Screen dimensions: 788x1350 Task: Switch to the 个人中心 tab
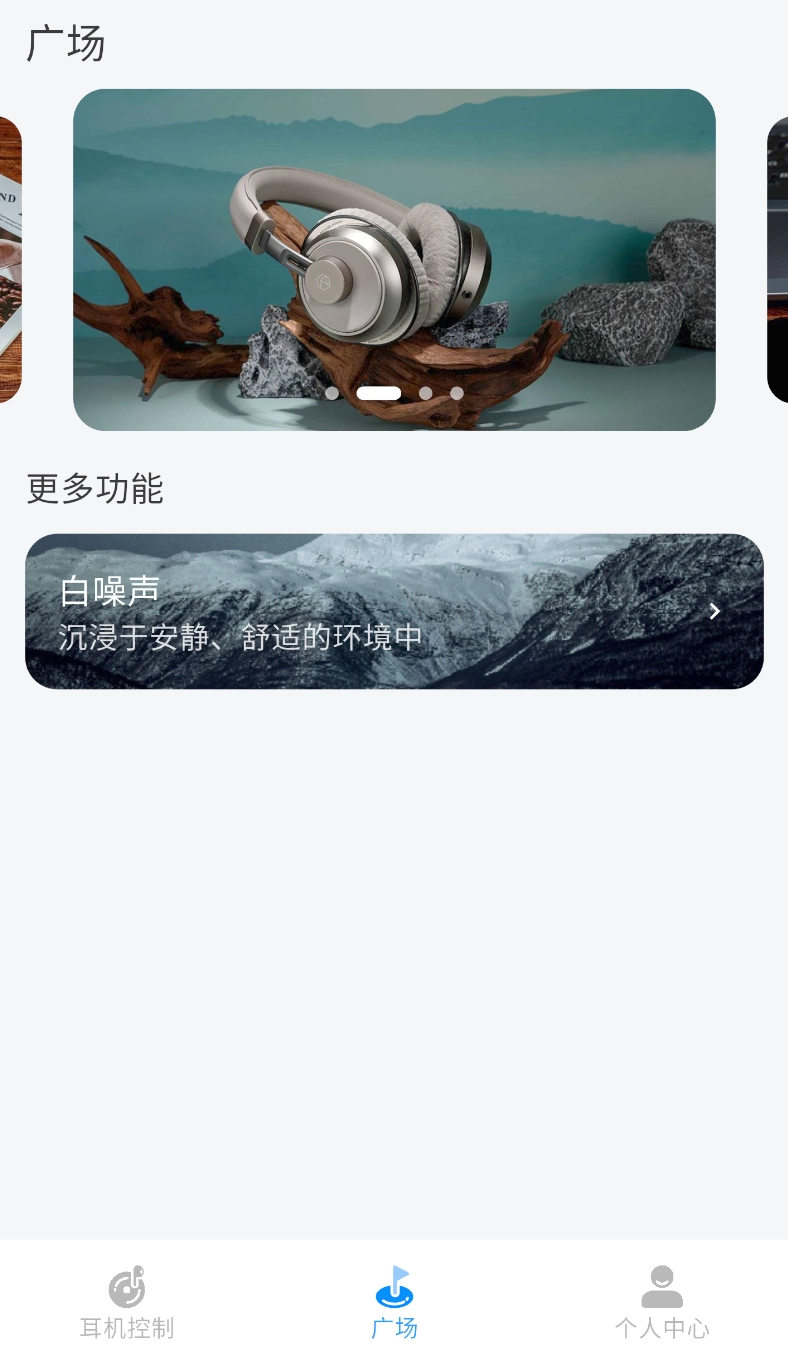point(661,1302)
